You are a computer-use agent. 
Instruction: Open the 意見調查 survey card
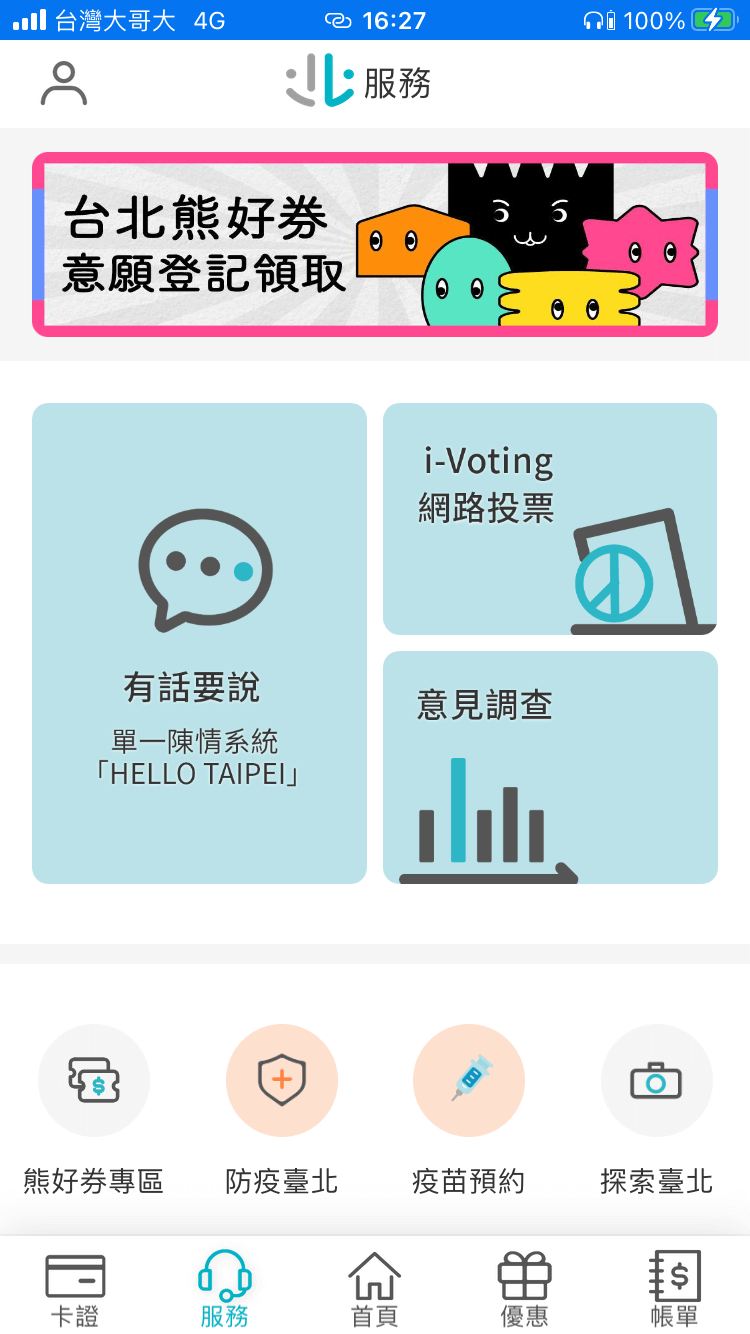tap(550, 767)
